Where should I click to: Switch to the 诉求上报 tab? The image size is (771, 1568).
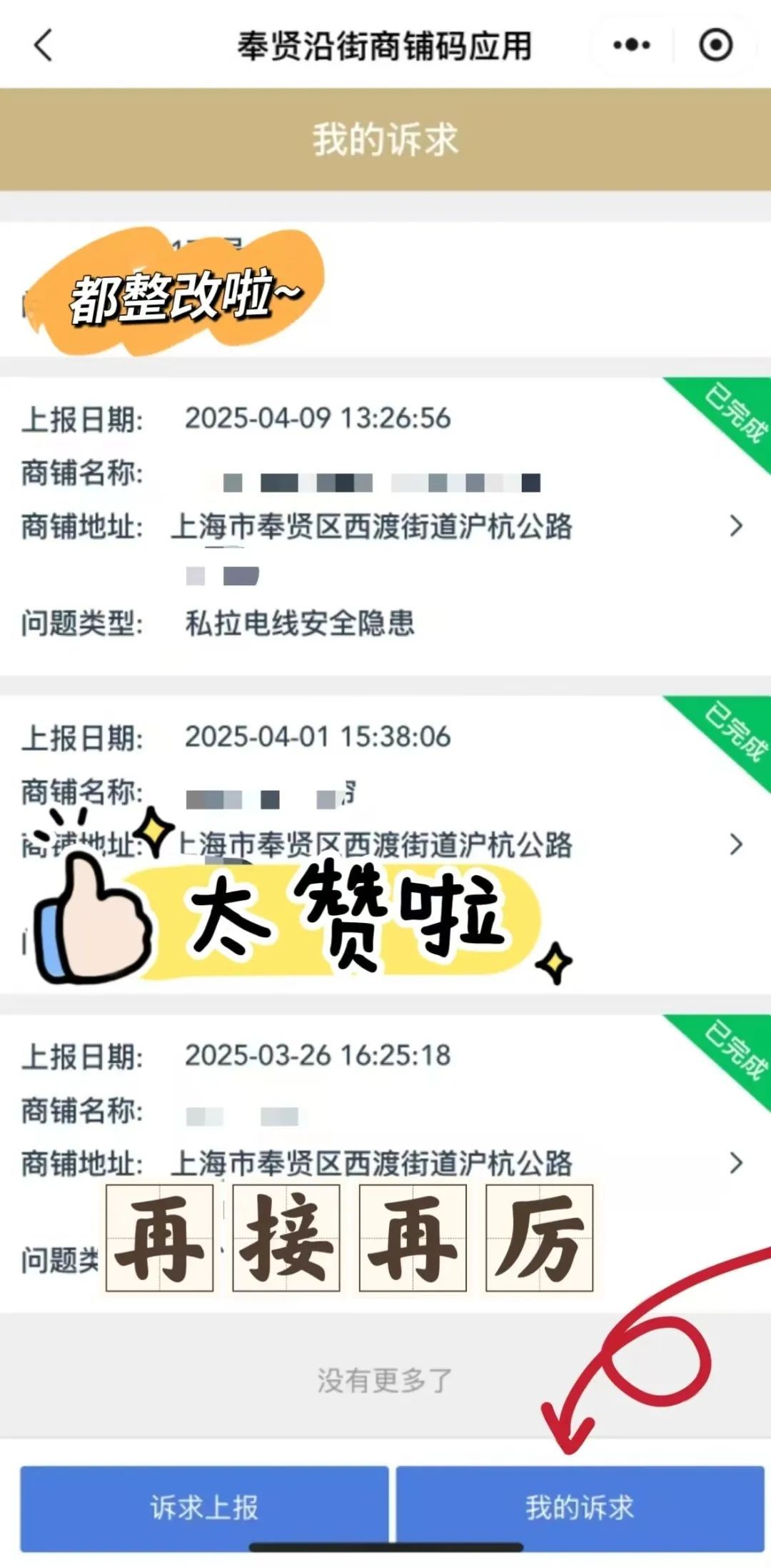click(x=204, y=1507)
